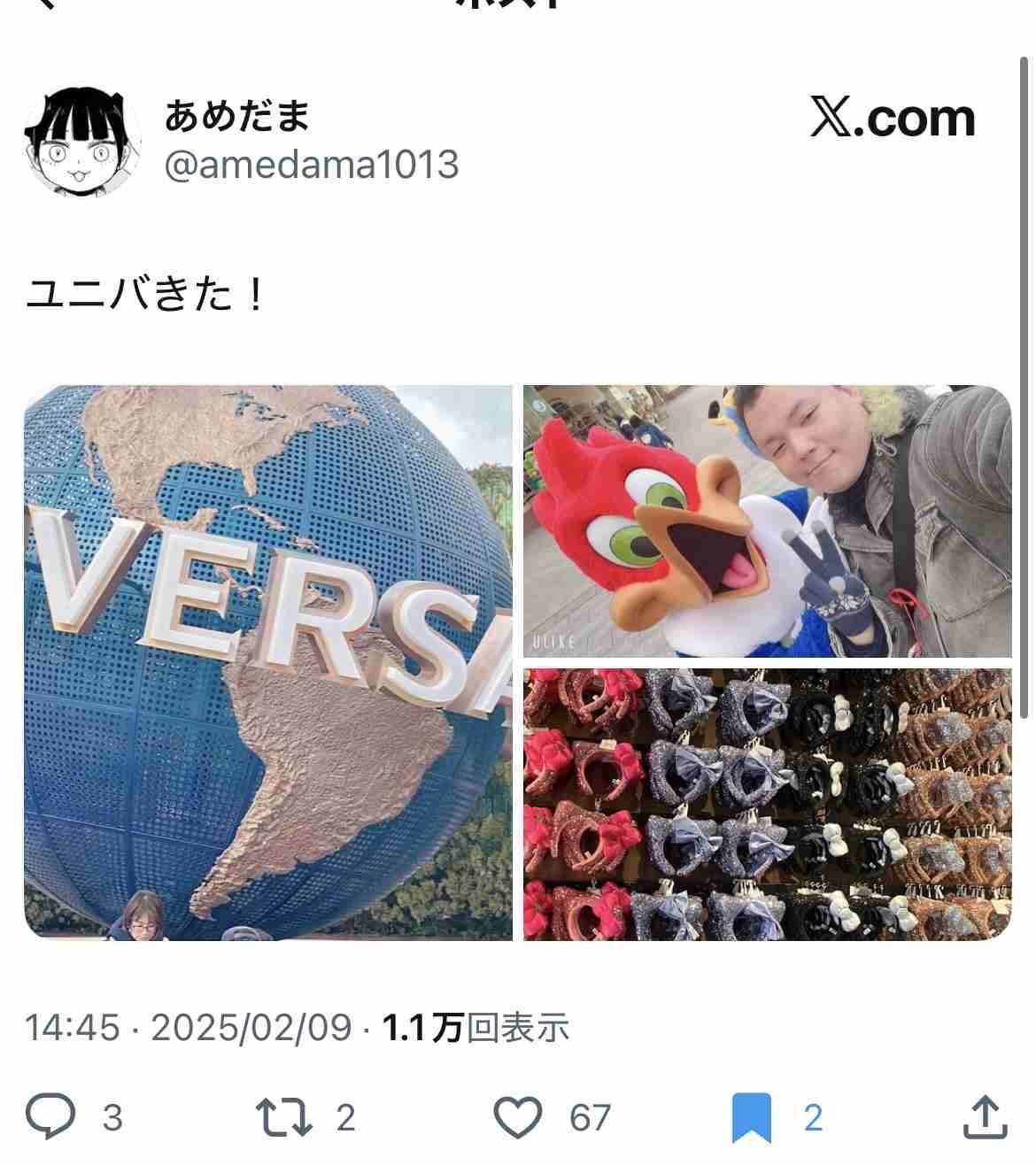This screenshot has width=1036, height=1165.
Task: View the Universal globe photo
Action: (x=268, y=662)
